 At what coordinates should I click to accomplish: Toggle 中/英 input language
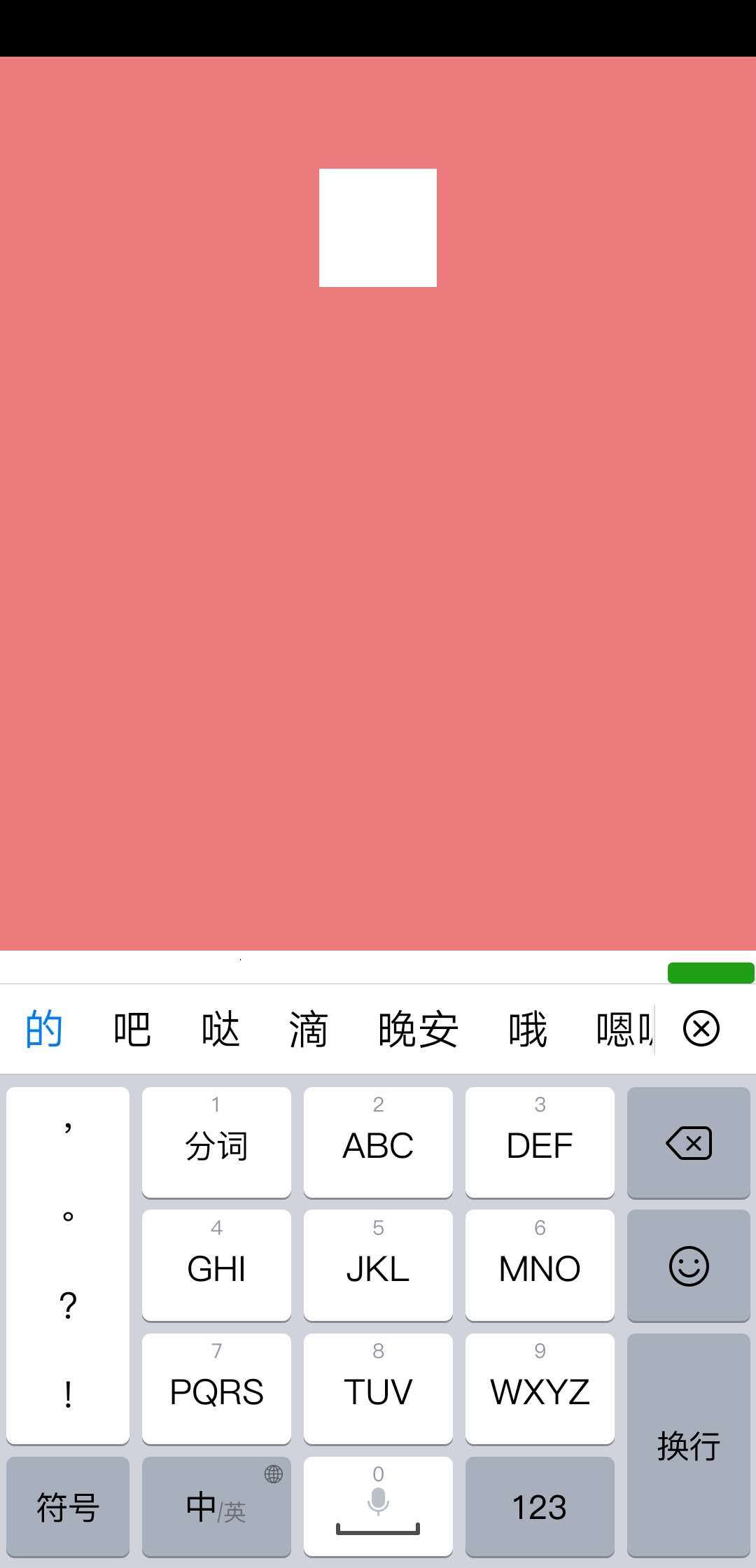[216, 1506]
